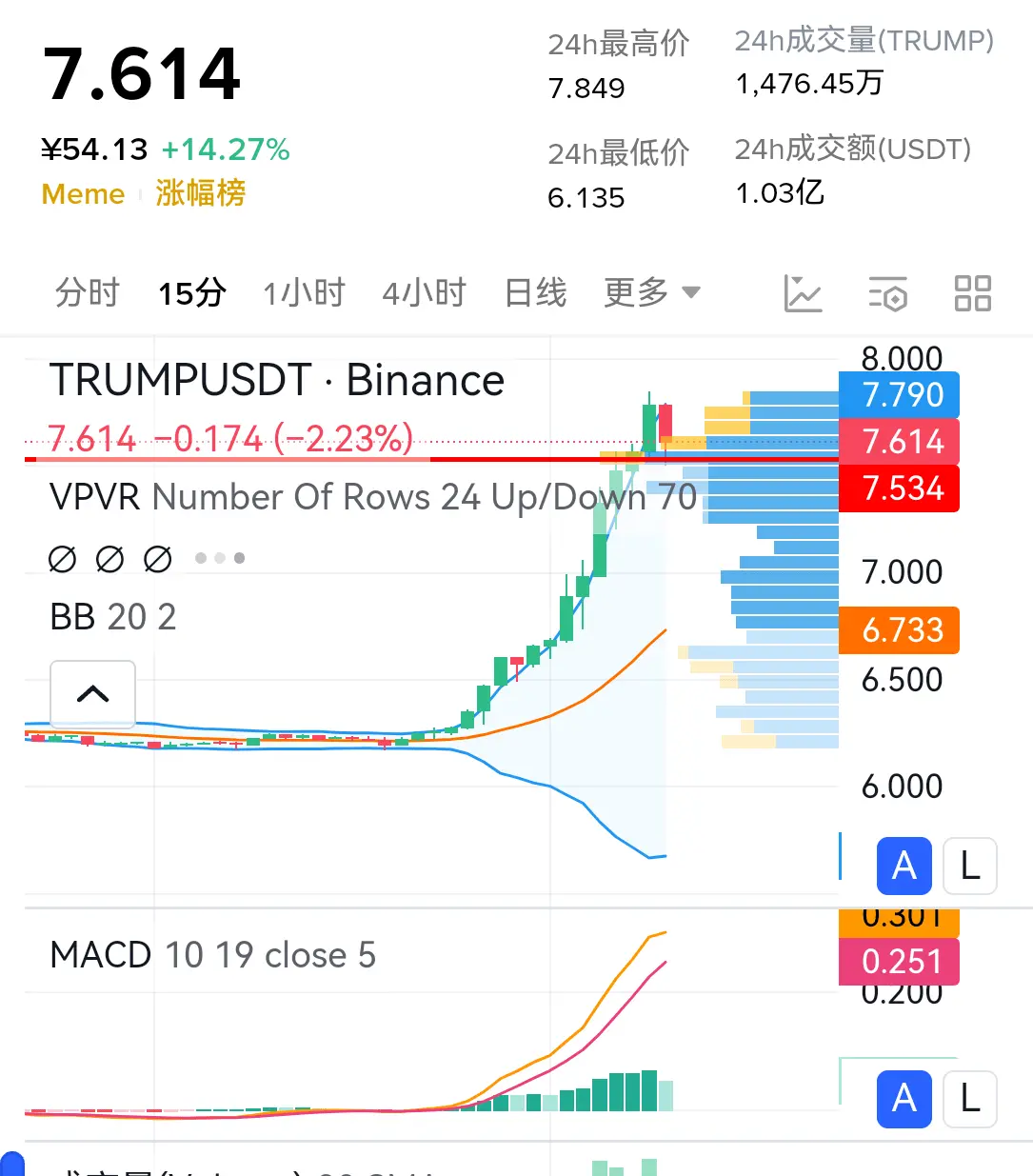Image resolution: width=1033 pixels, height=1176 pixels.
Task: Toggle auto scale A on MACD pane
Action: 904,1099
